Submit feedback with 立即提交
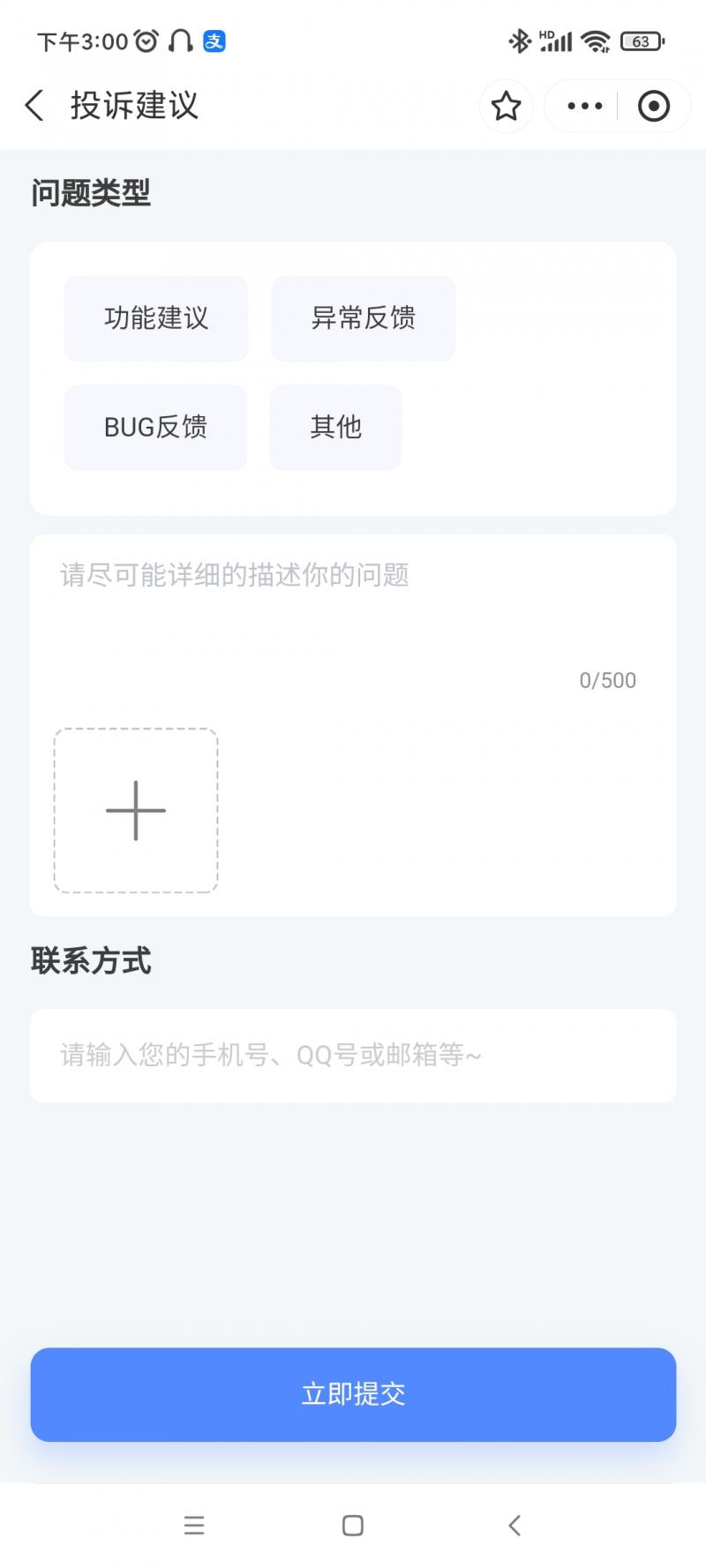The width and height of the screenshot is (706, 1568). (x=353, y=1394)
